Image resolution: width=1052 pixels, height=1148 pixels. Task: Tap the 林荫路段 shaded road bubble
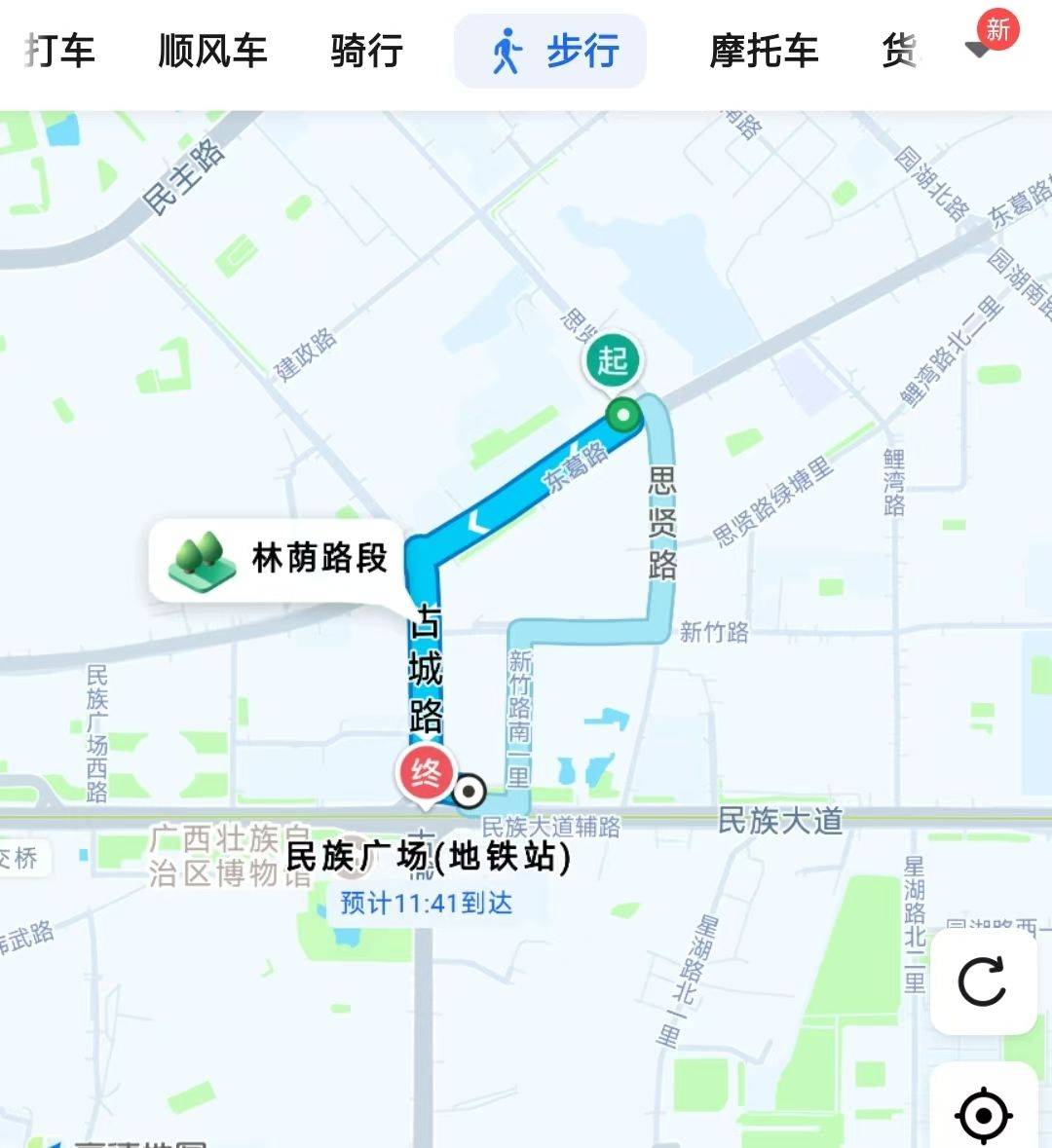[278, 560]
